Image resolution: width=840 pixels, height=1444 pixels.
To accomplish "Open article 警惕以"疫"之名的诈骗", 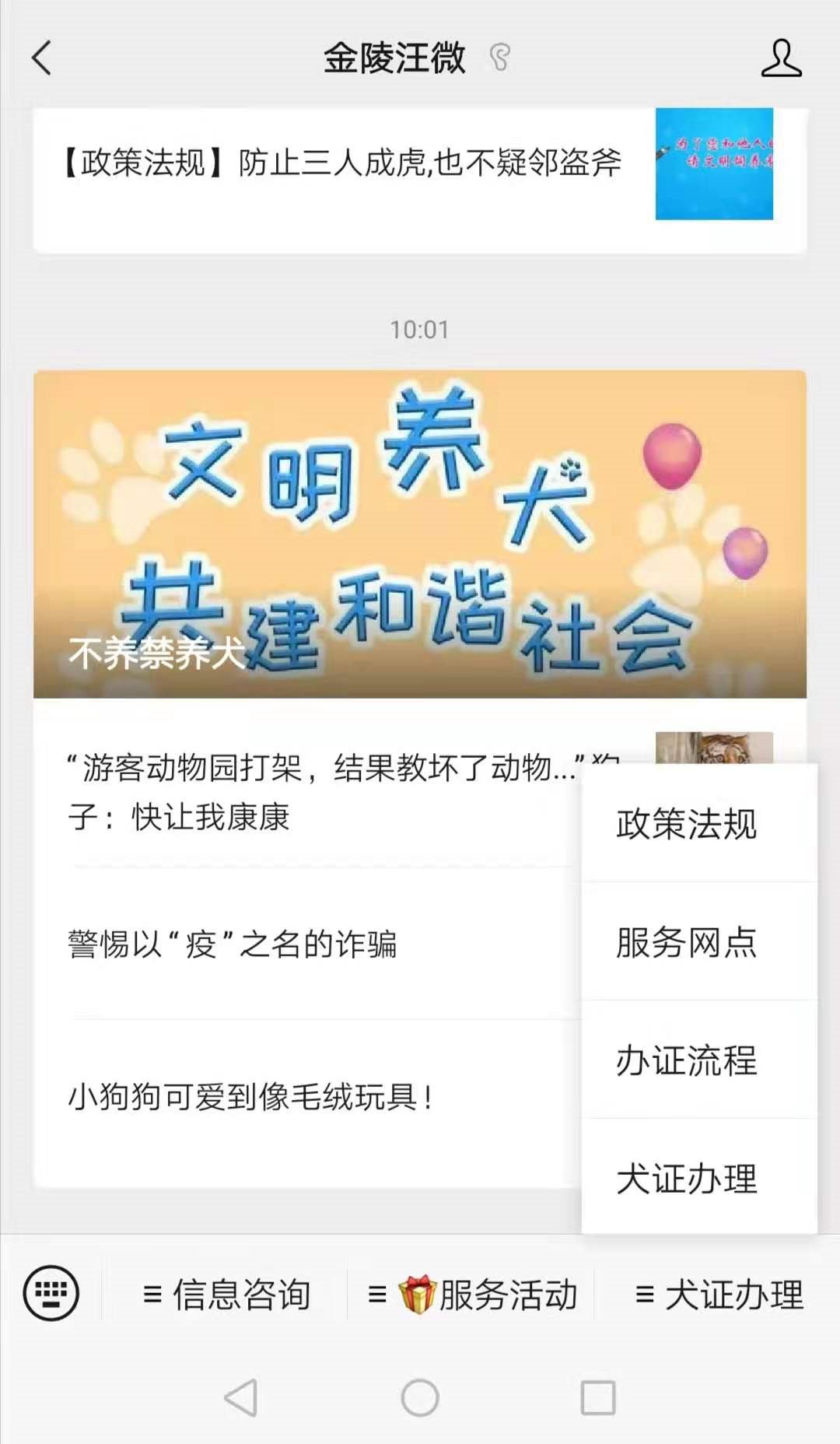I will point(233,945).
